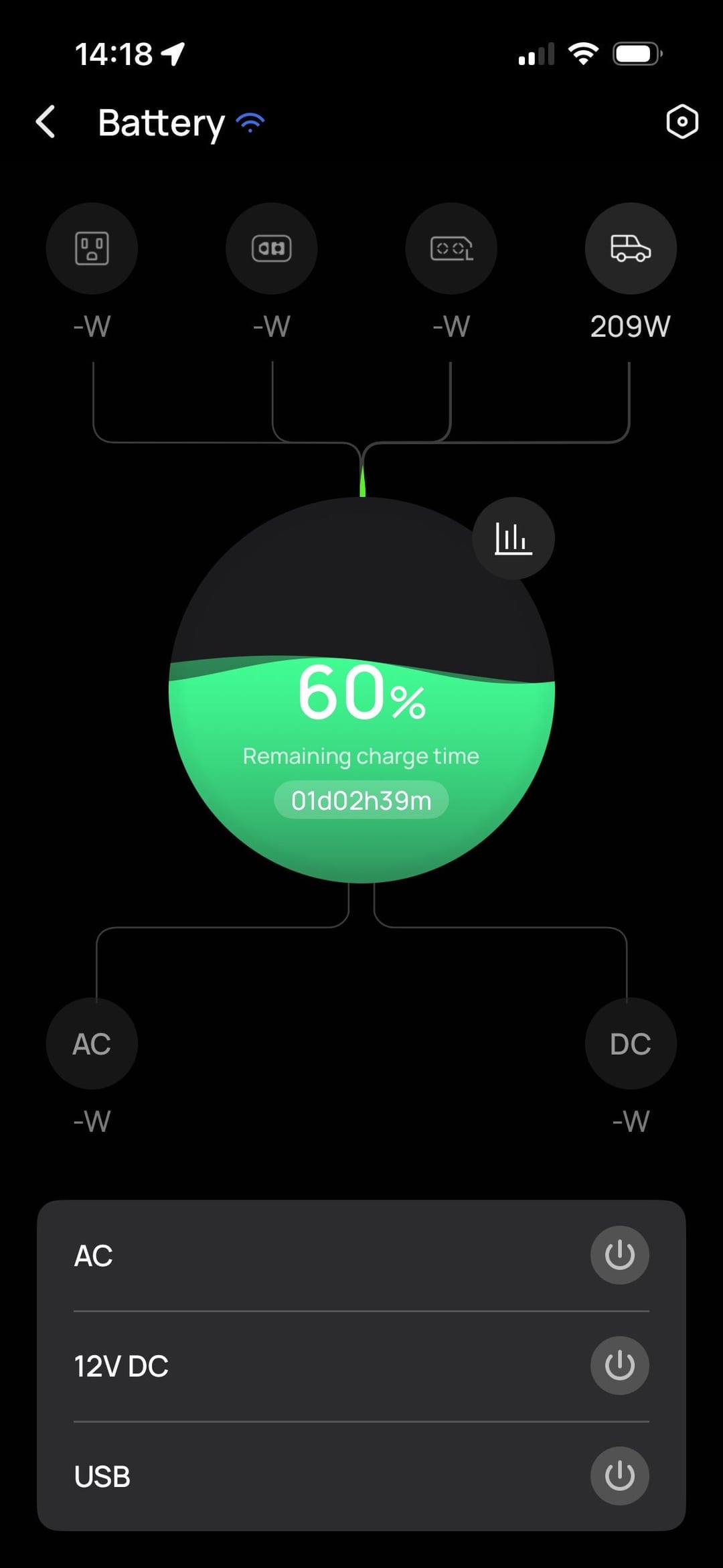The width and height of the screenshot is (723, 1568).
Task: Toggle the AC output power button
Action: (x=619, y=1255)
